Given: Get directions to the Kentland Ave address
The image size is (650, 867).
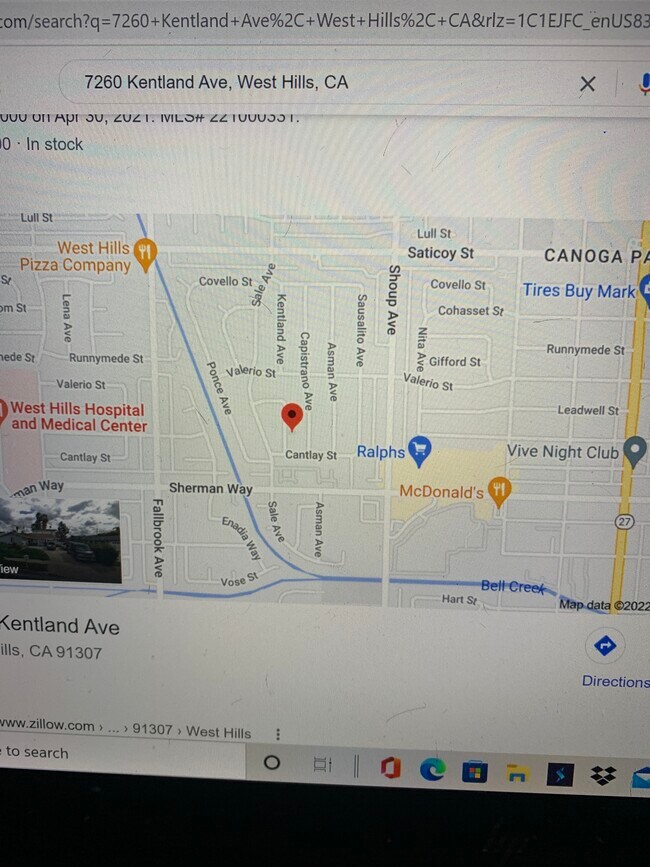Looking at the screenshot, I should click(x=605, y=647).
